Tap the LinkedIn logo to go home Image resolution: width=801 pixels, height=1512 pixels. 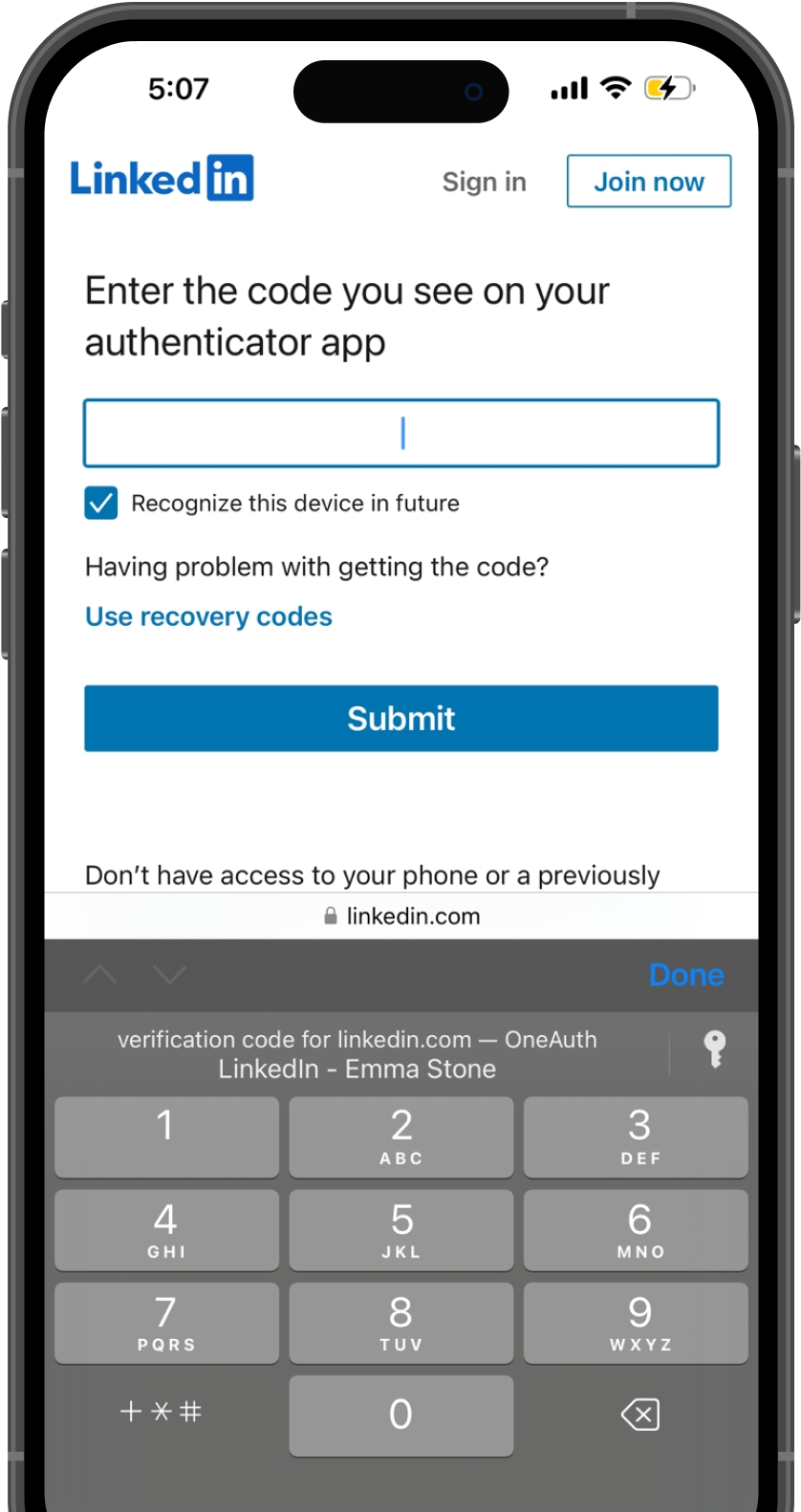coord(162,178)
